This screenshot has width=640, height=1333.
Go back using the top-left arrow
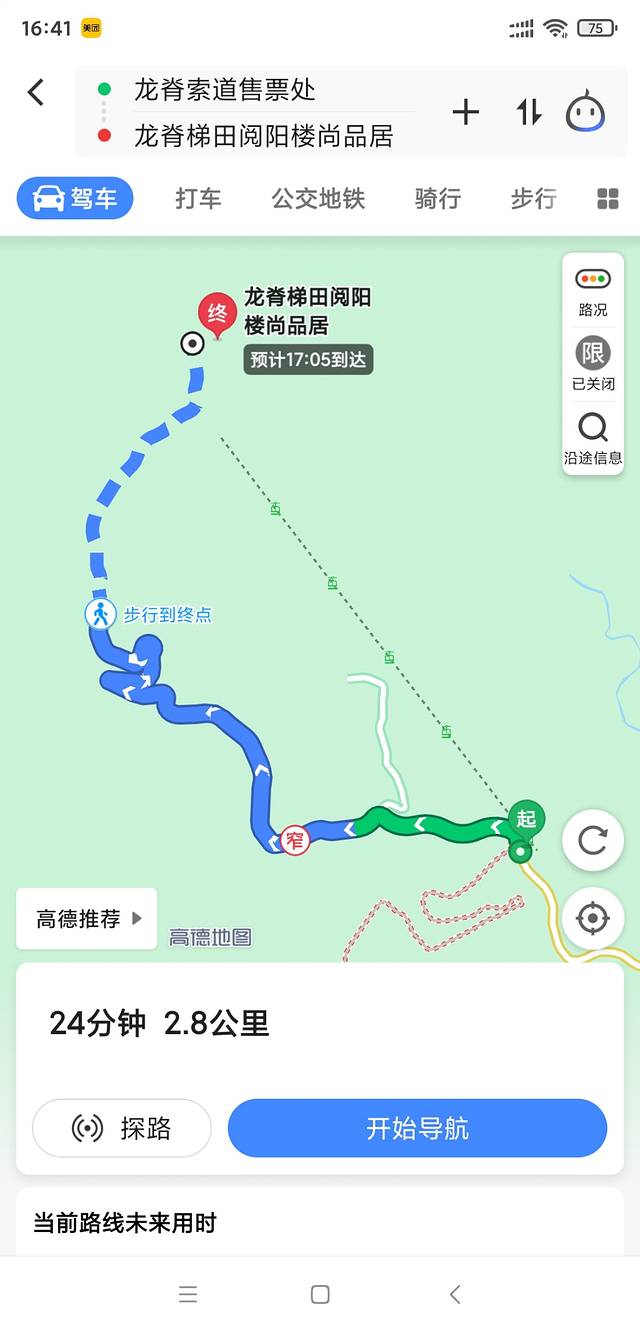(x=36, y=93)
